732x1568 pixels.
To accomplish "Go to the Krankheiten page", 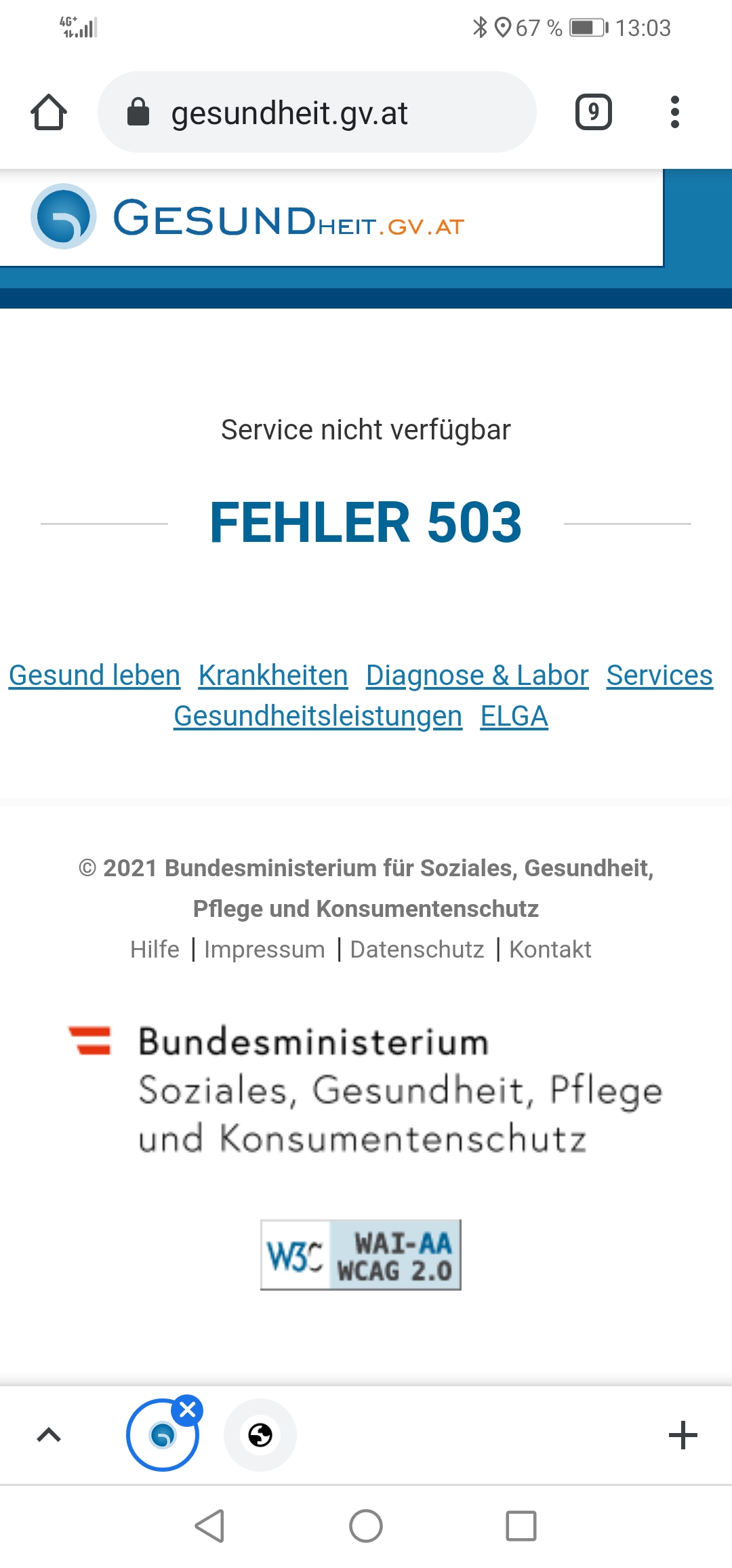I will coord(273,675).
